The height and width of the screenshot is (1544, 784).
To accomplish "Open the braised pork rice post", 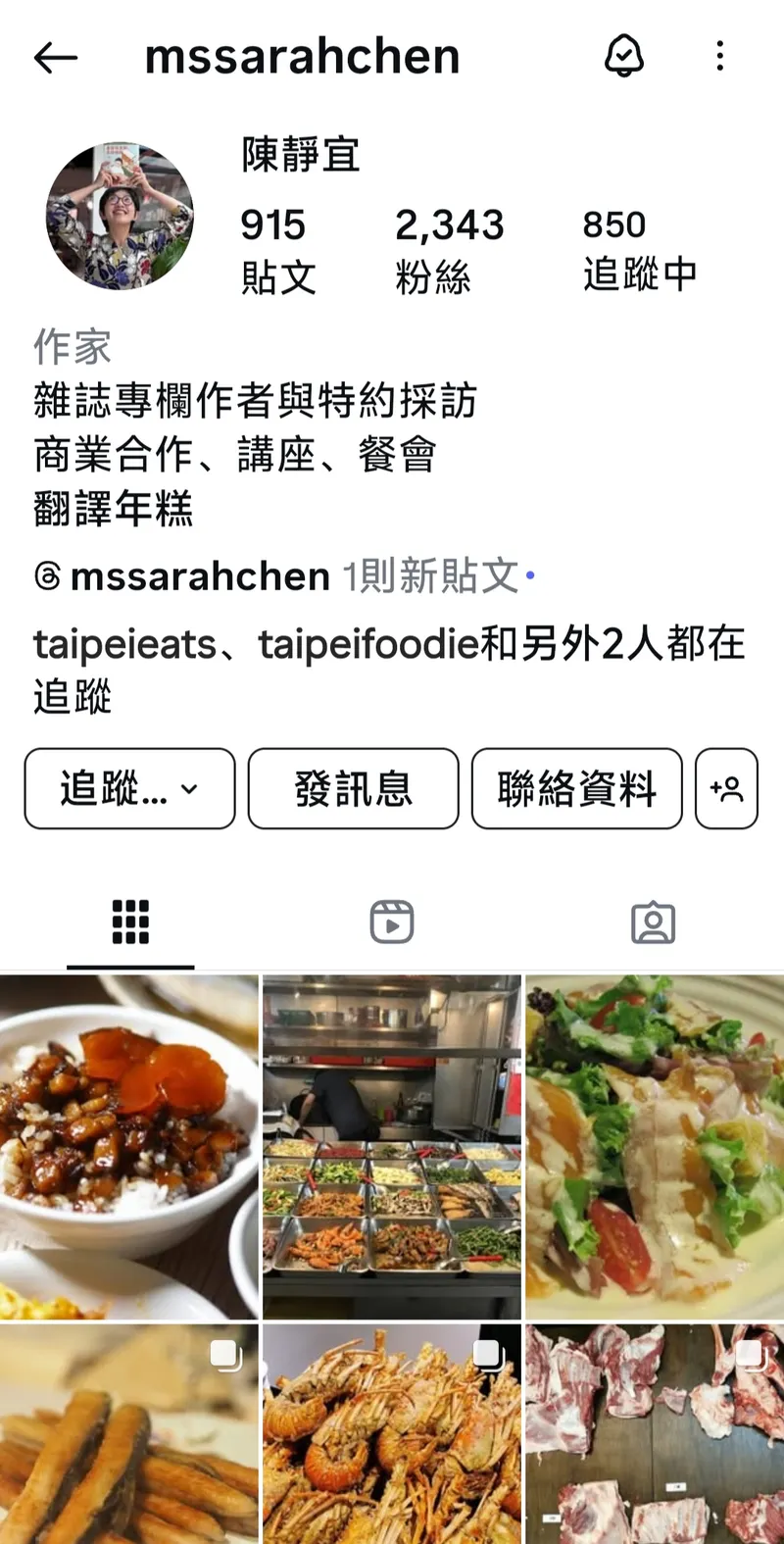I will 128,1147.
